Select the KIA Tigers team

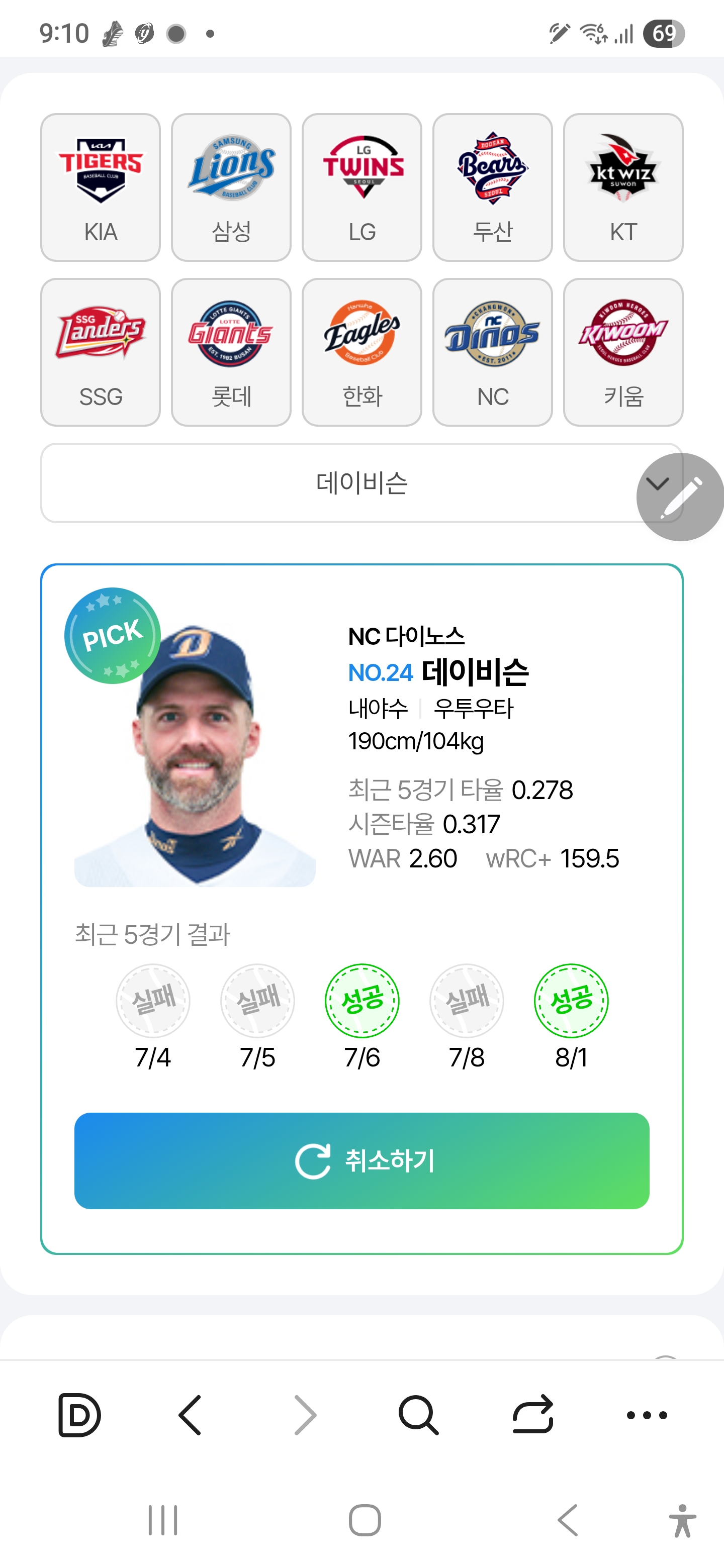(101, 187)
